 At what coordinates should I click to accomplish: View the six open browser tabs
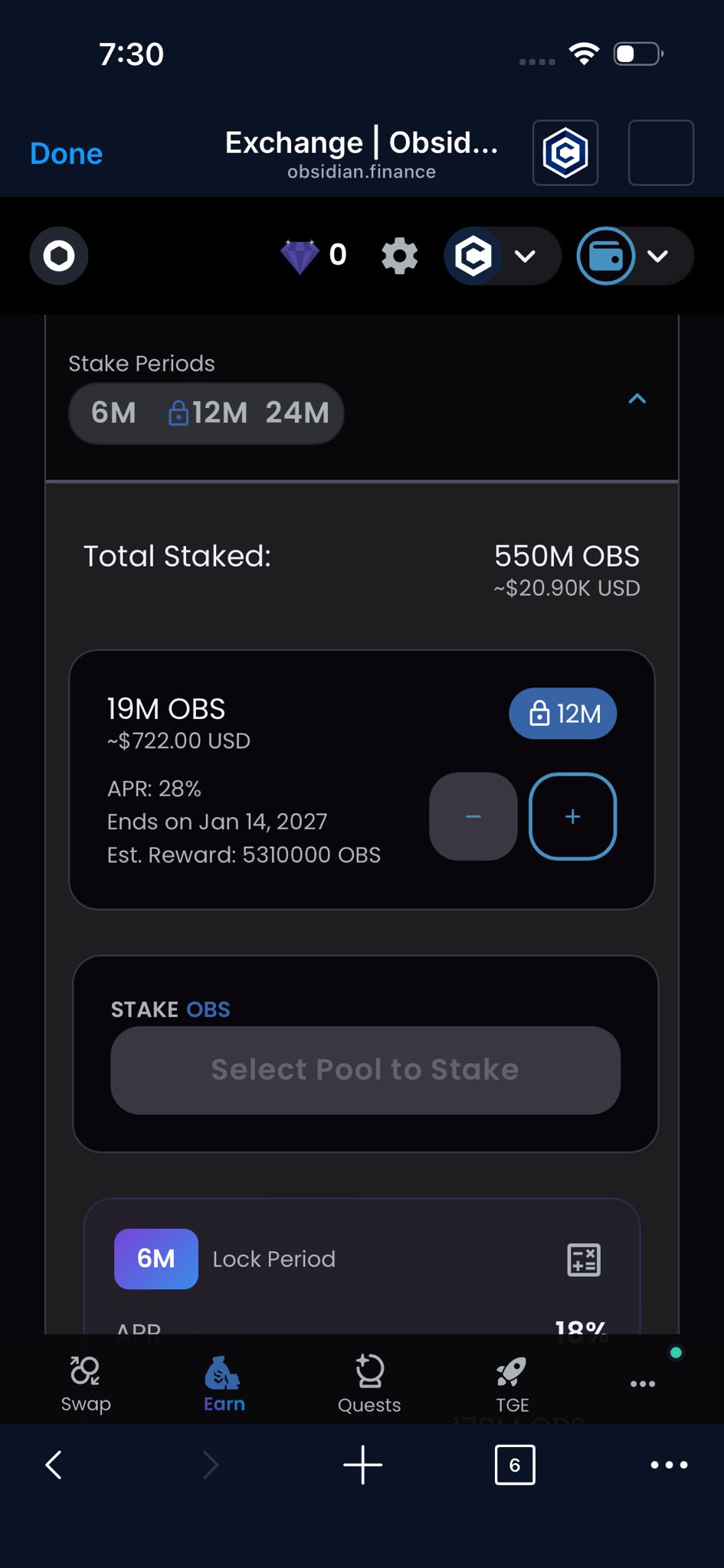pos(515,1465)
